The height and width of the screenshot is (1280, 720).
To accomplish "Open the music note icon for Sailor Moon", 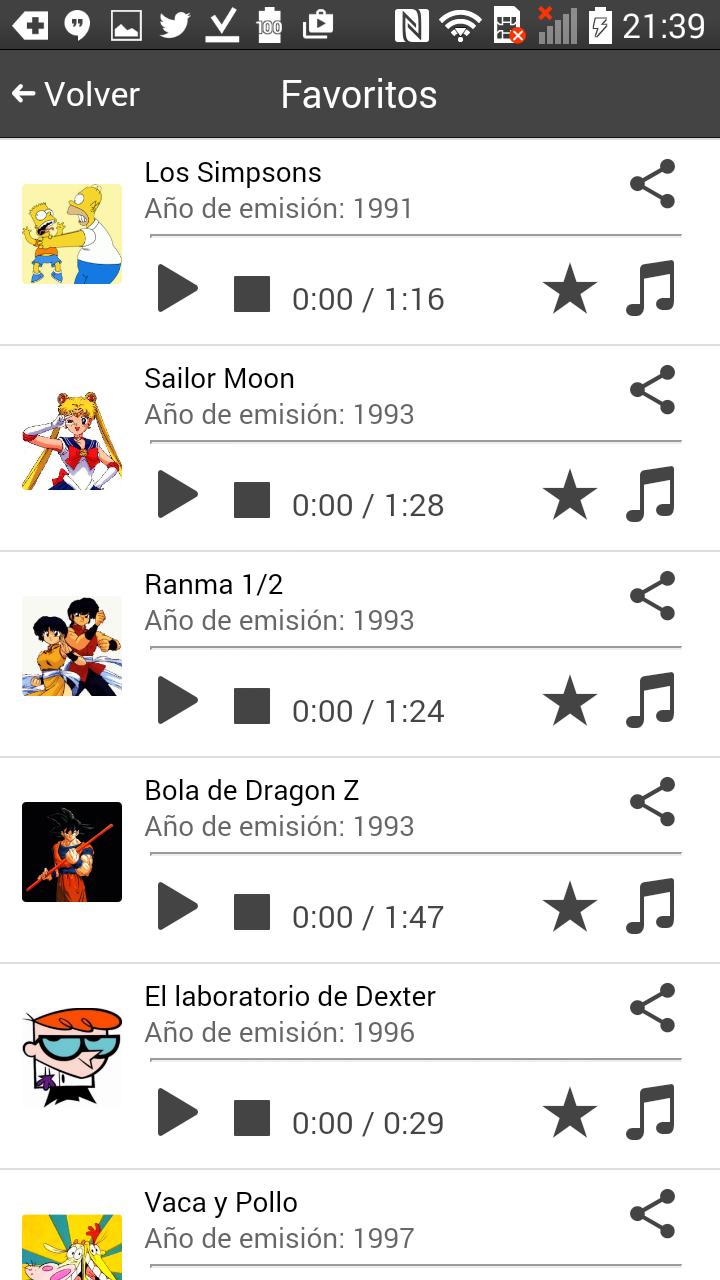I will pos(651,494).
